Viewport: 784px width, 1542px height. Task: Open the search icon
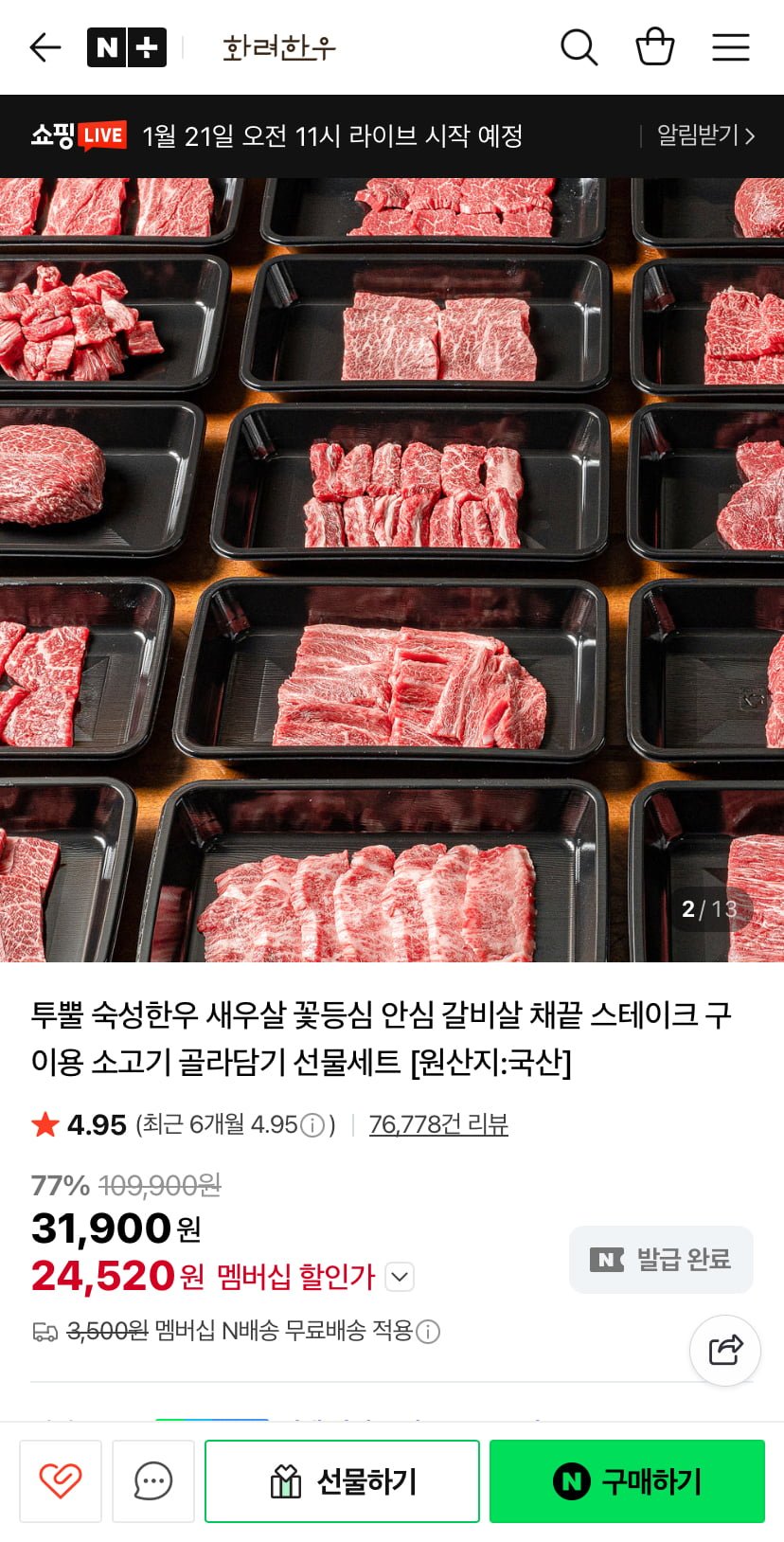click(x=579, y=47)
